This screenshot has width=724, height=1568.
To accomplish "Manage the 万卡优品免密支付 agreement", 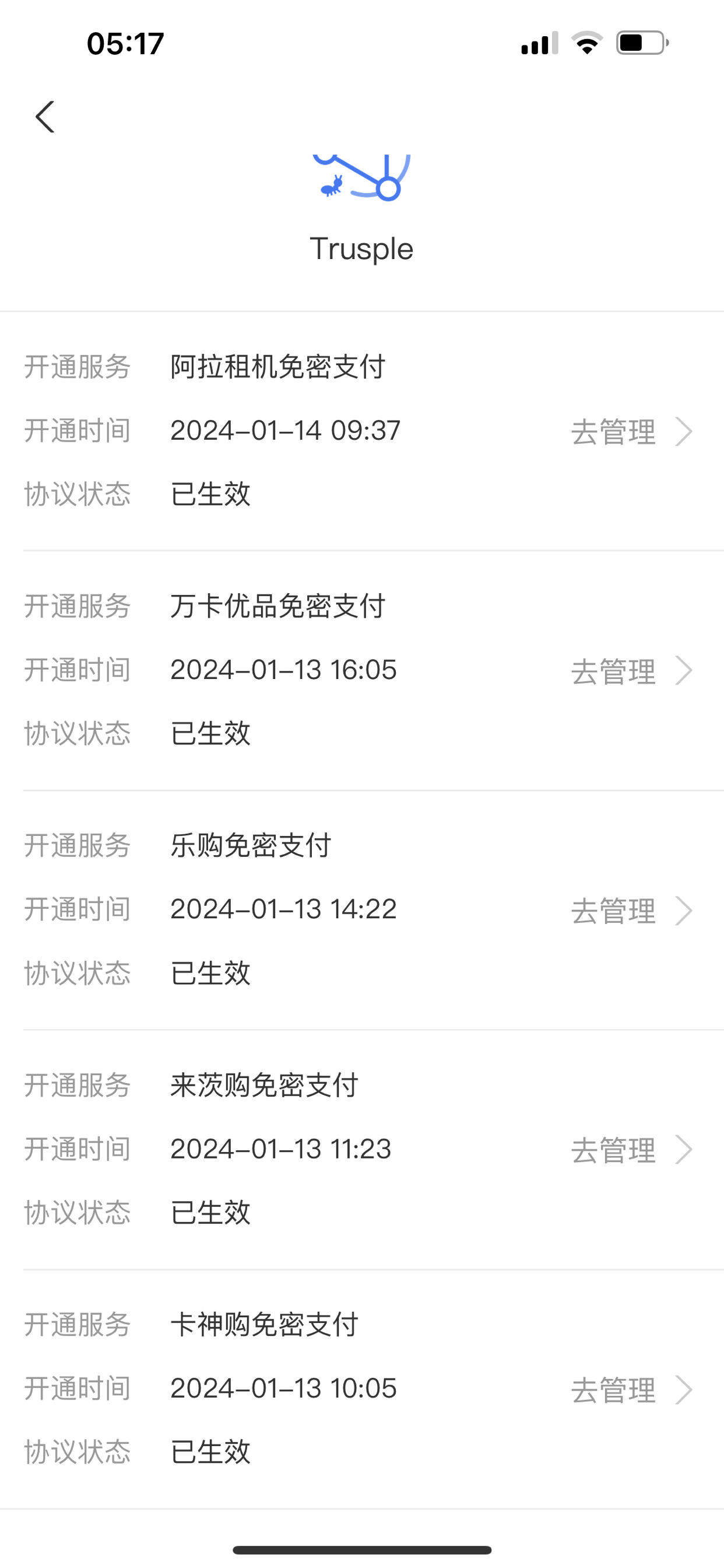I will tap(631, 671).
